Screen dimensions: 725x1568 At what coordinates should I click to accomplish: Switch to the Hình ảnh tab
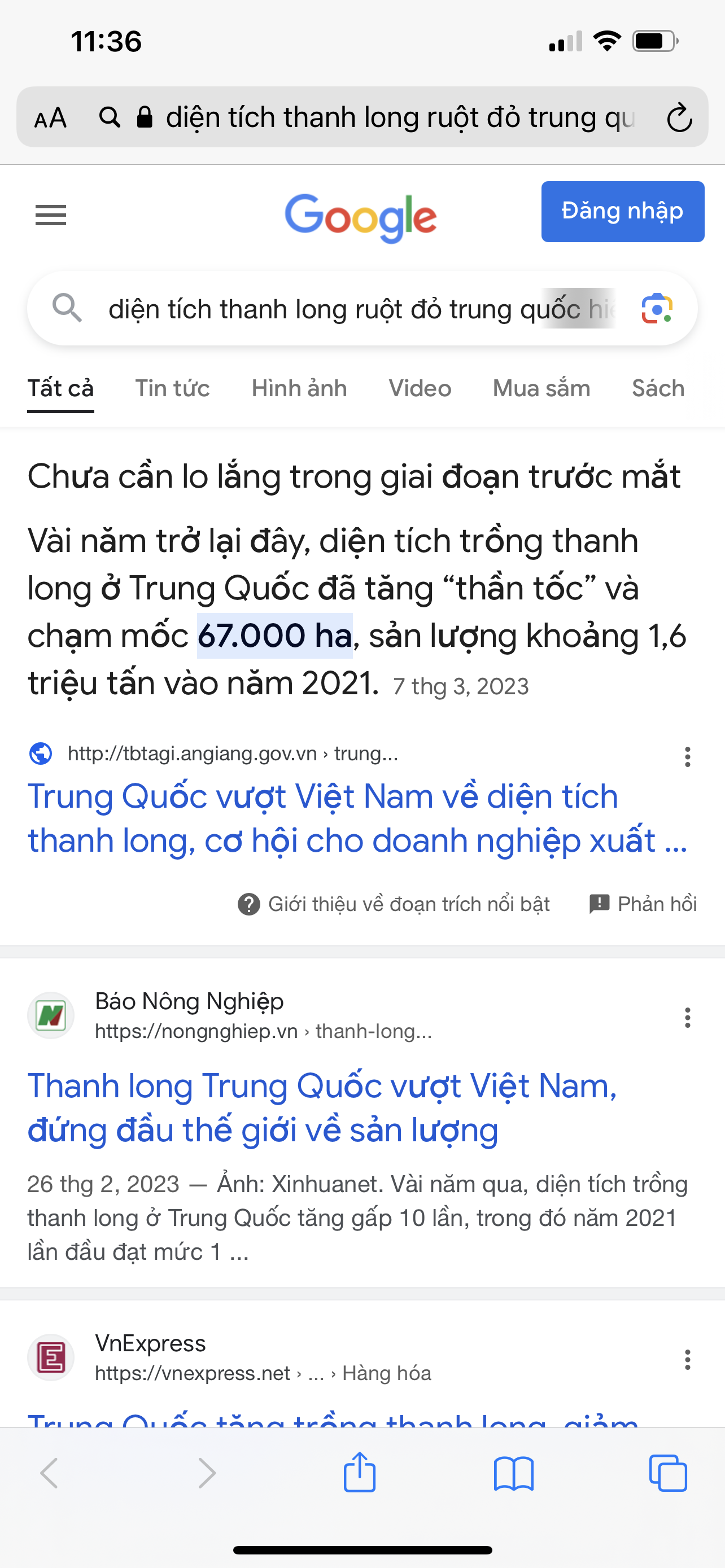click(299, 388)
